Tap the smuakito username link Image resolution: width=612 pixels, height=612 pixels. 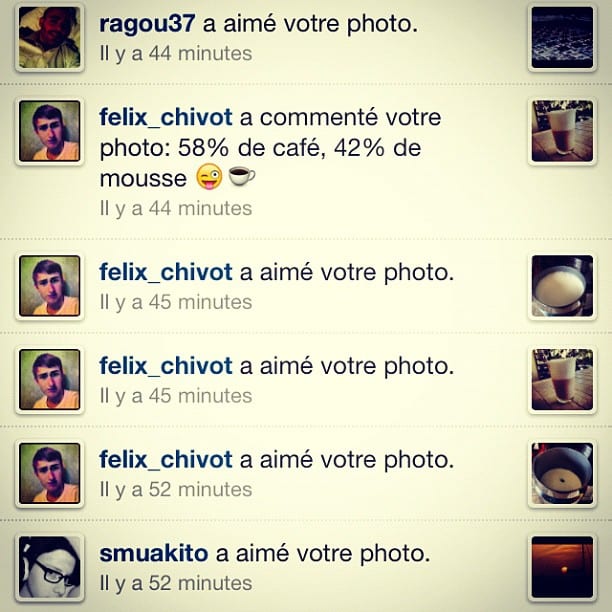click(154, 553)
